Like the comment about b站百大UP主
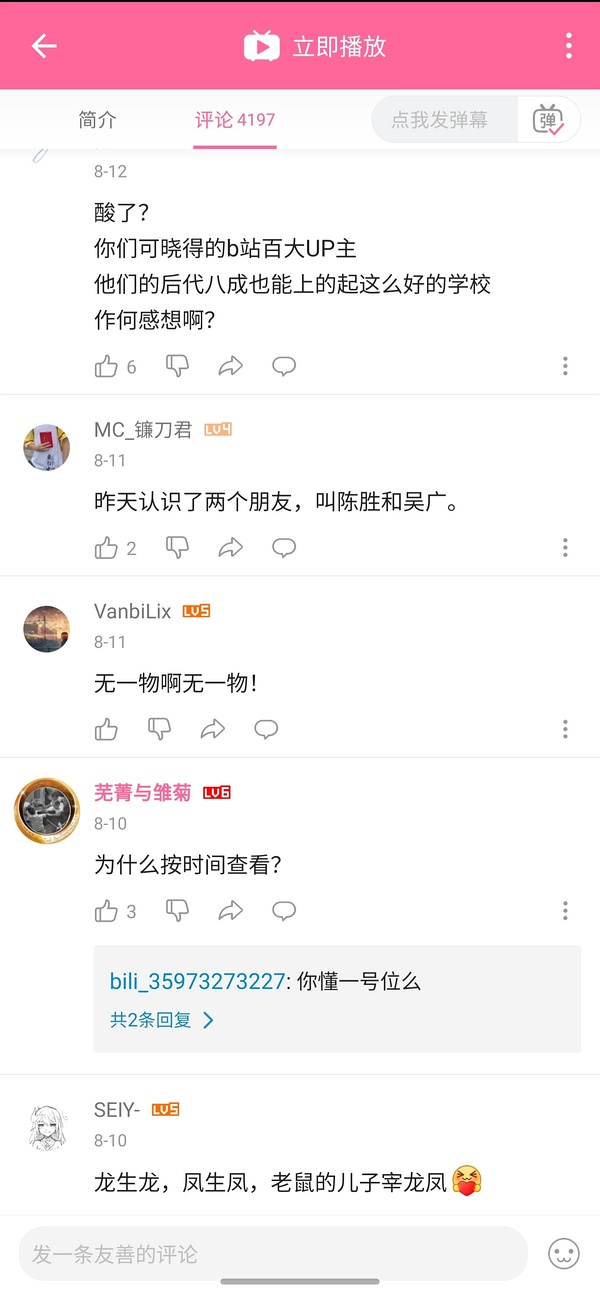This screenshot has width=600, height=1293. pos(107,366)
